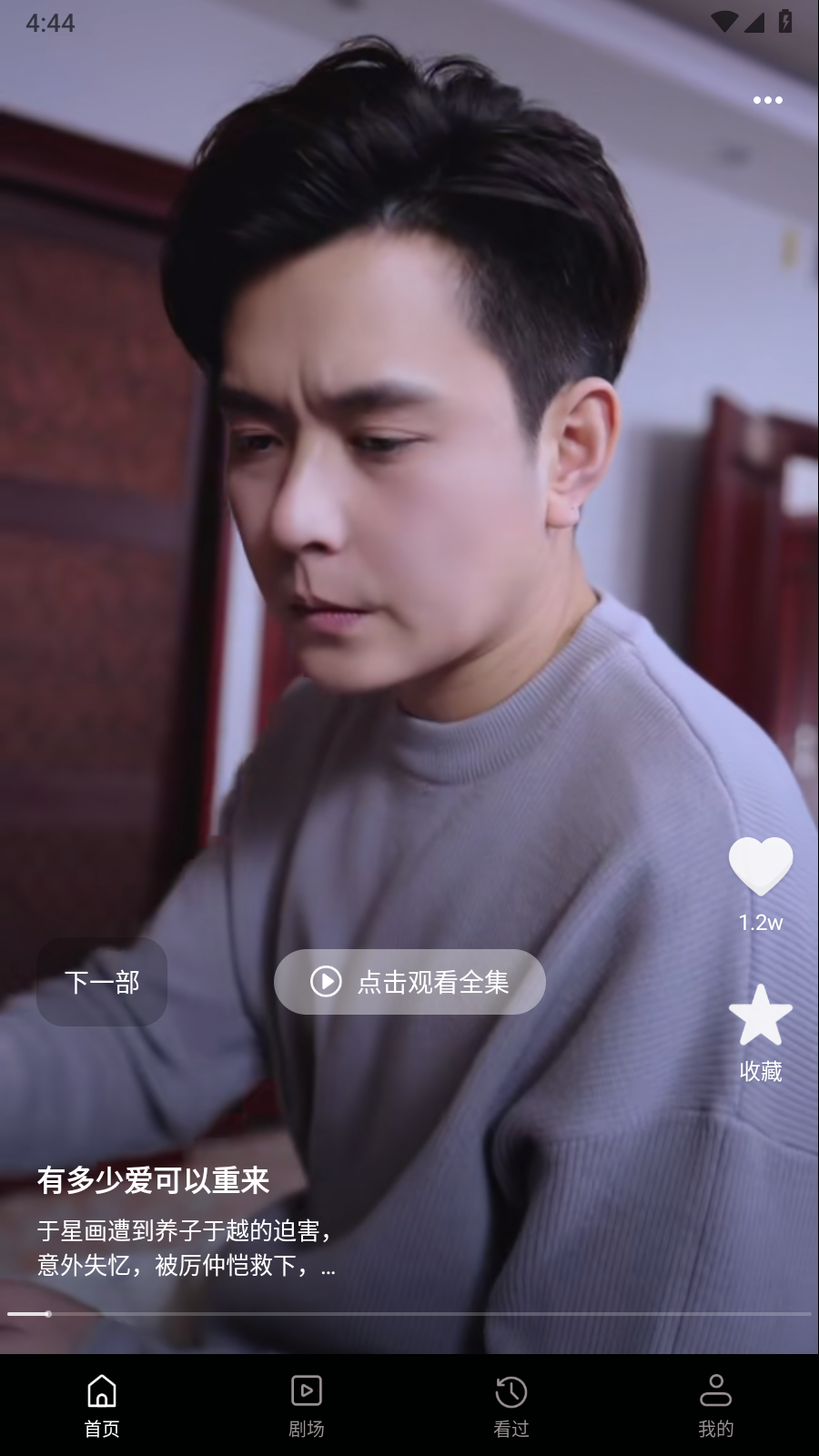Screen dimensions: 819x1456
Task: Skip to the next drama with 下一部
Action: pos(102,982)
